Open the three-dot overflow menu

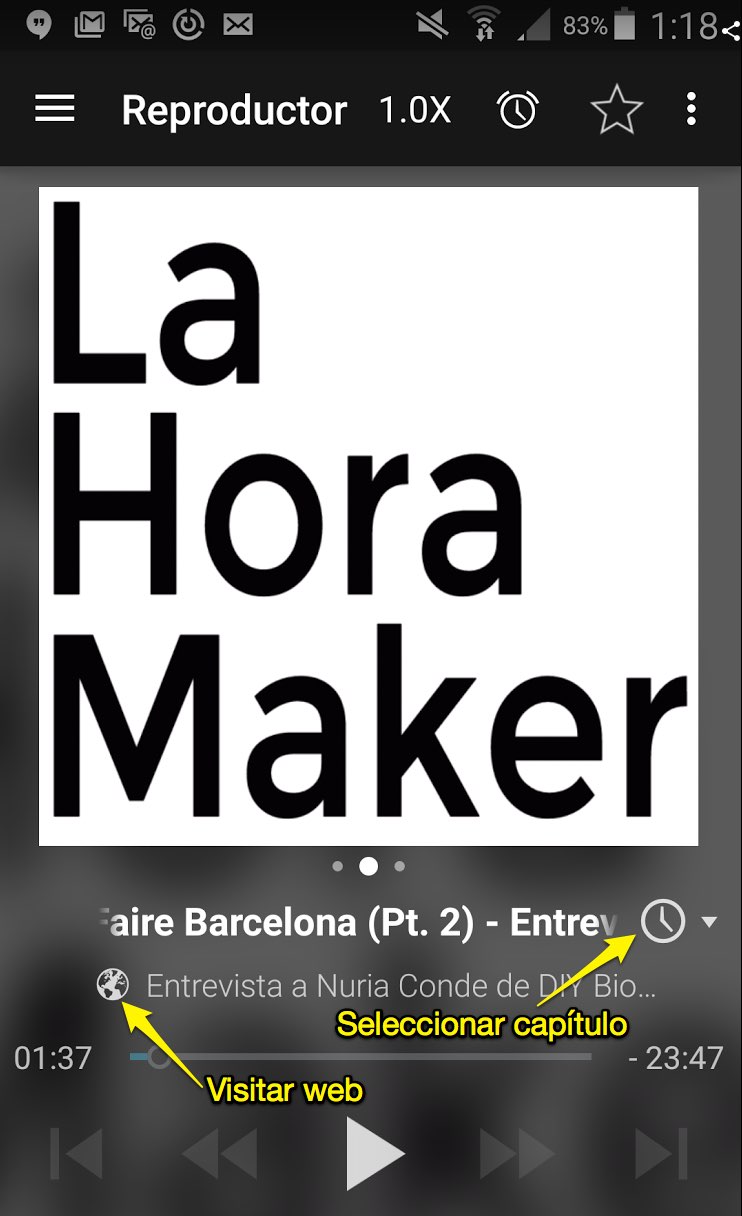tap(691, 110)
